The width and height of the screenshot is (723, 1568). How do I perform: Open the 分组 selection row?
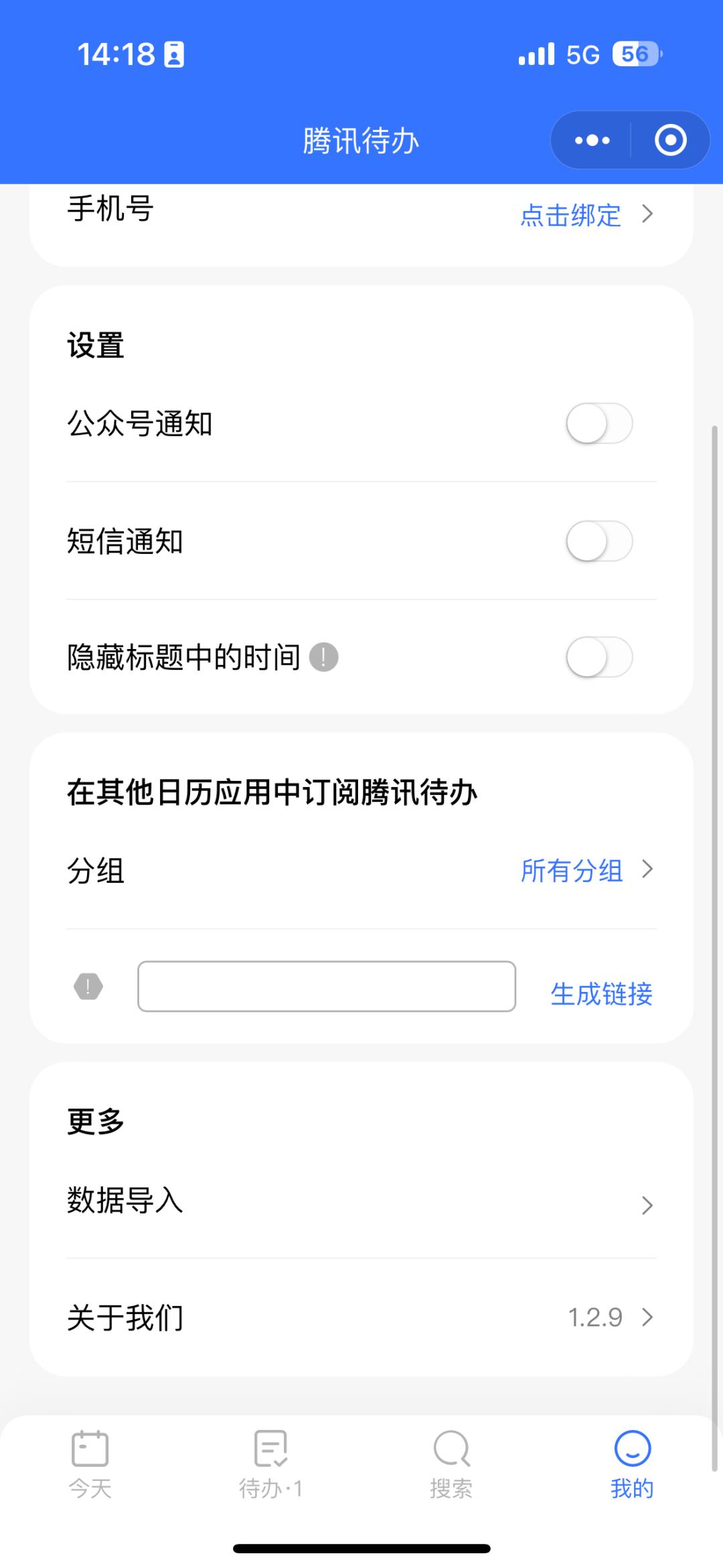click(361, 871)
